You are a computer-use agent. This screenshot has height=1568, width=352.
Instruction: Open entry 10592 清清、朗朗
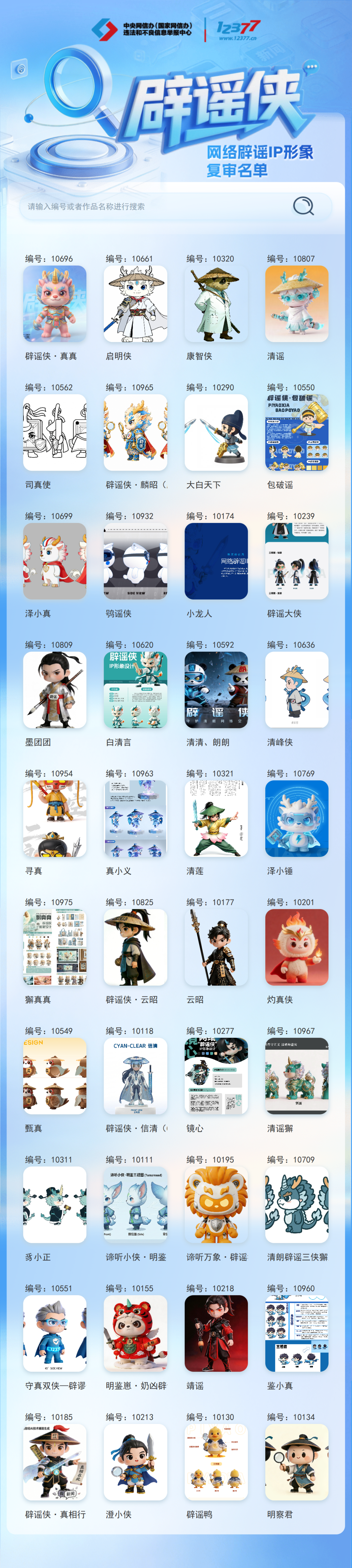click(x=216, y=690)
